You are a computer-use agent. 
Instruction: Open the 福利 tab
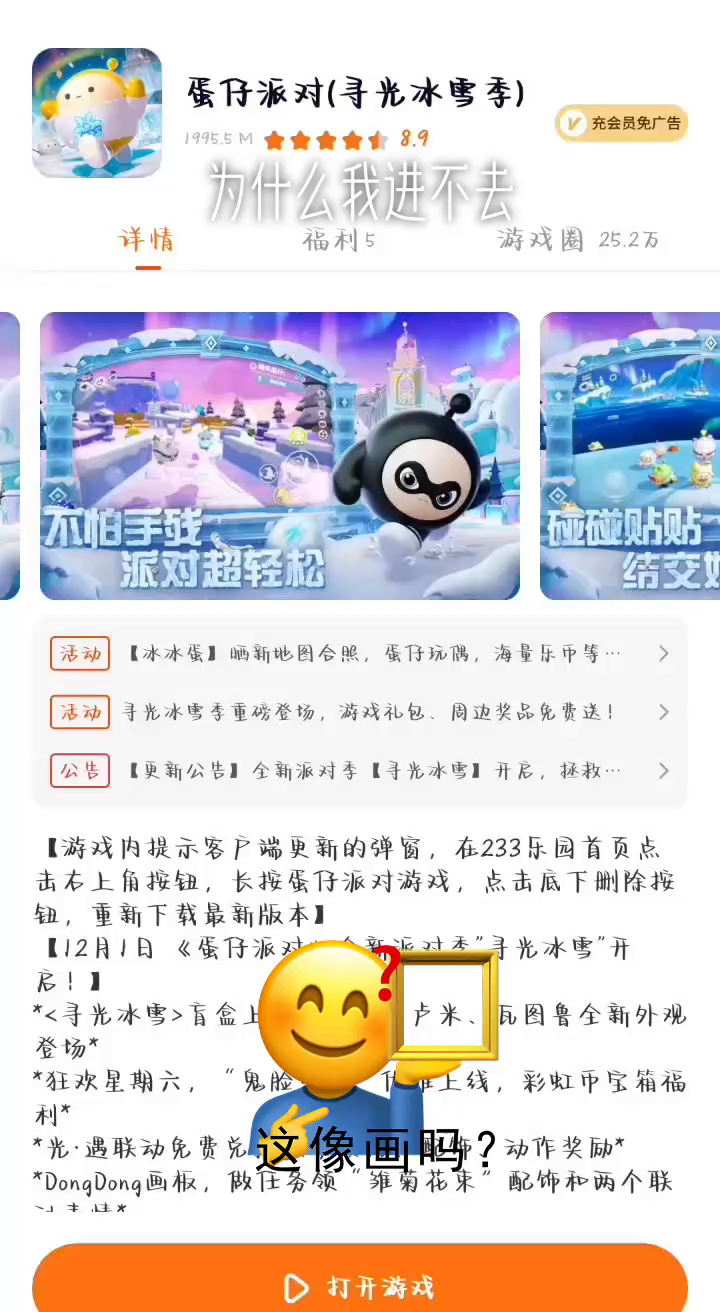coord(338,240)
